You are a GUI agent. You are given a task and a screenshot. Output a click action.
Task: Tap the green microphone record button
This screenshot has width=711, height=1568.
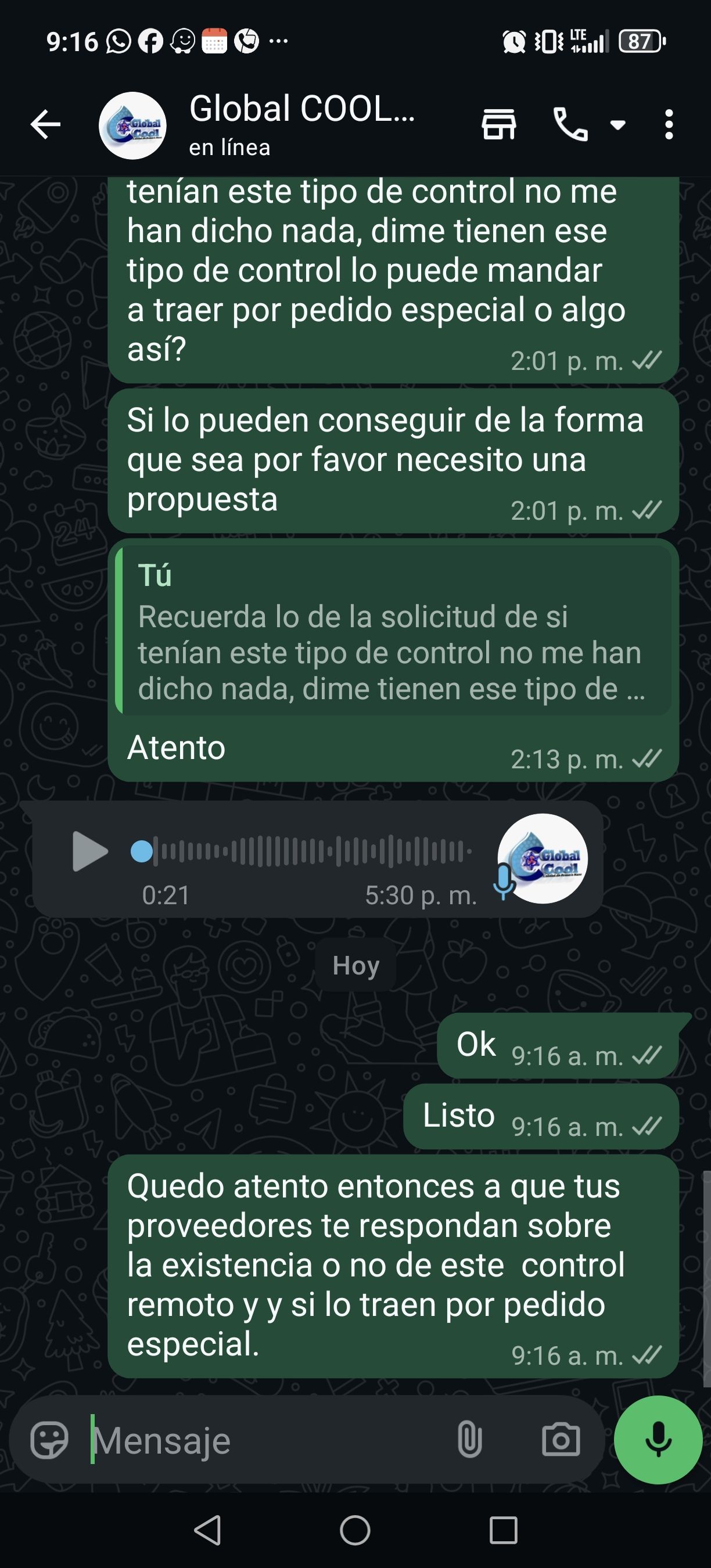coord(658,1440)
